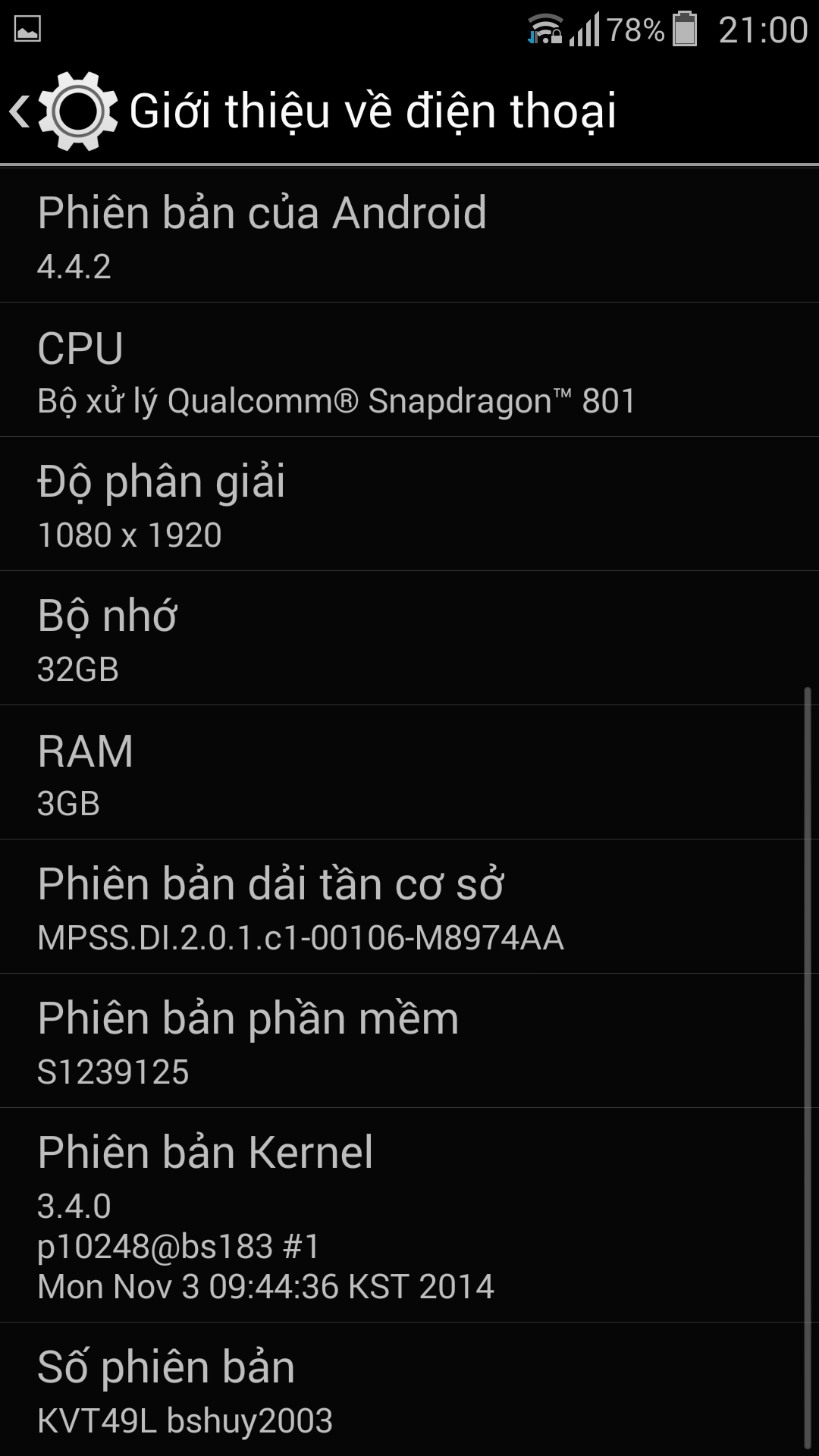
Task: Tap the Phiên bản Kernel row
Action: point(409,1216)
